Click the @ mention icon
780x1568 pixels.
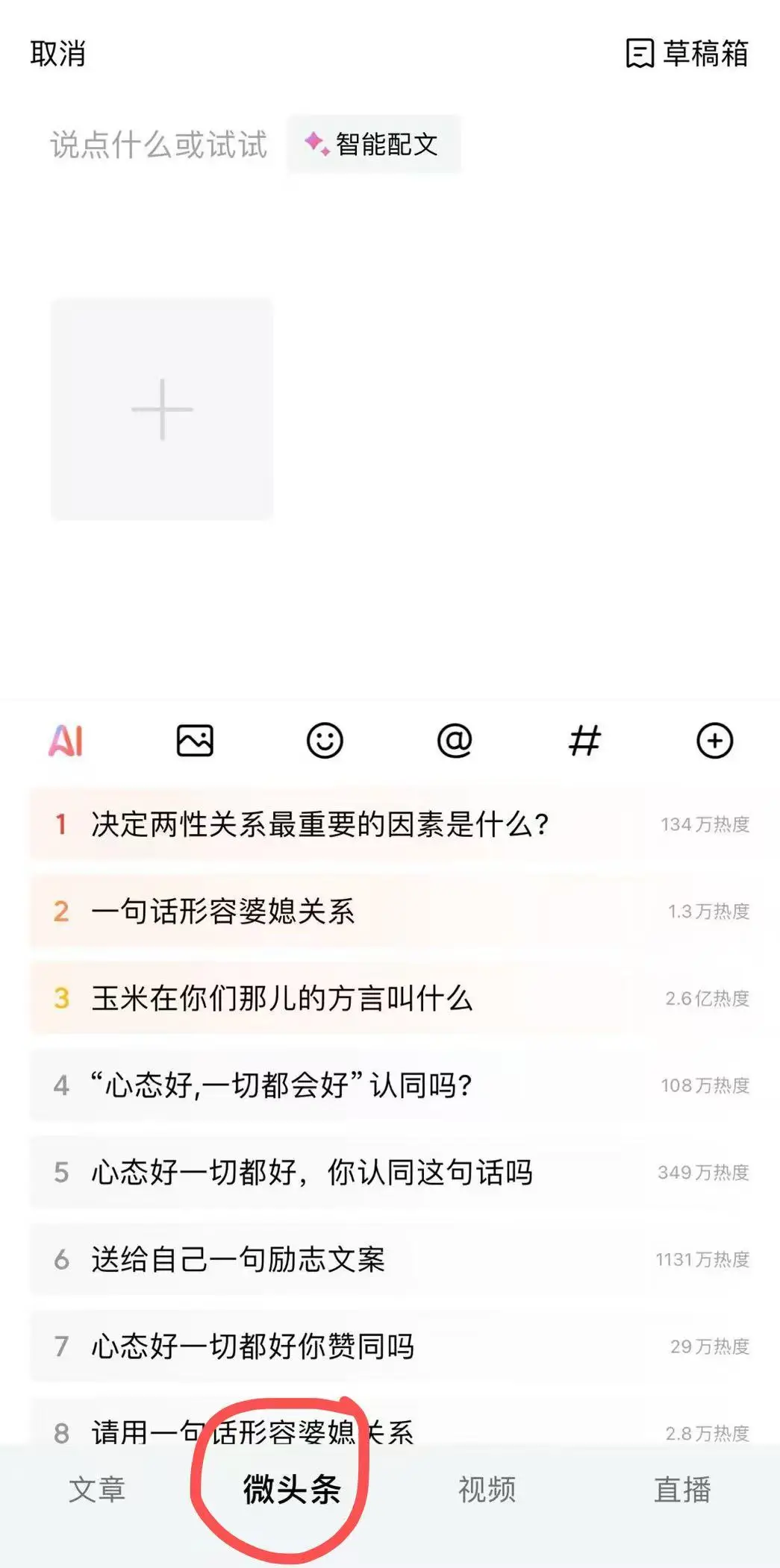455,741
